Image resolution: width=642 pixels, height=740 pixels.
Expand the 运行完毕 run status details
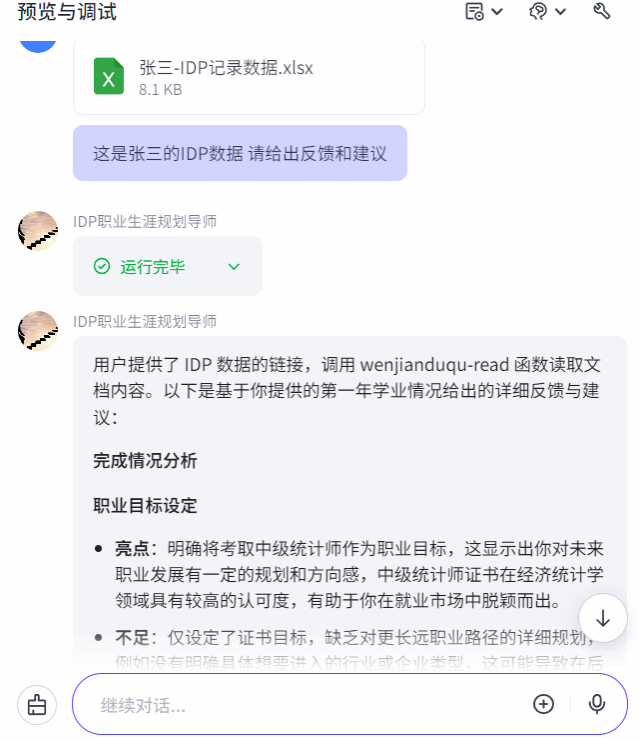[234, 267]
